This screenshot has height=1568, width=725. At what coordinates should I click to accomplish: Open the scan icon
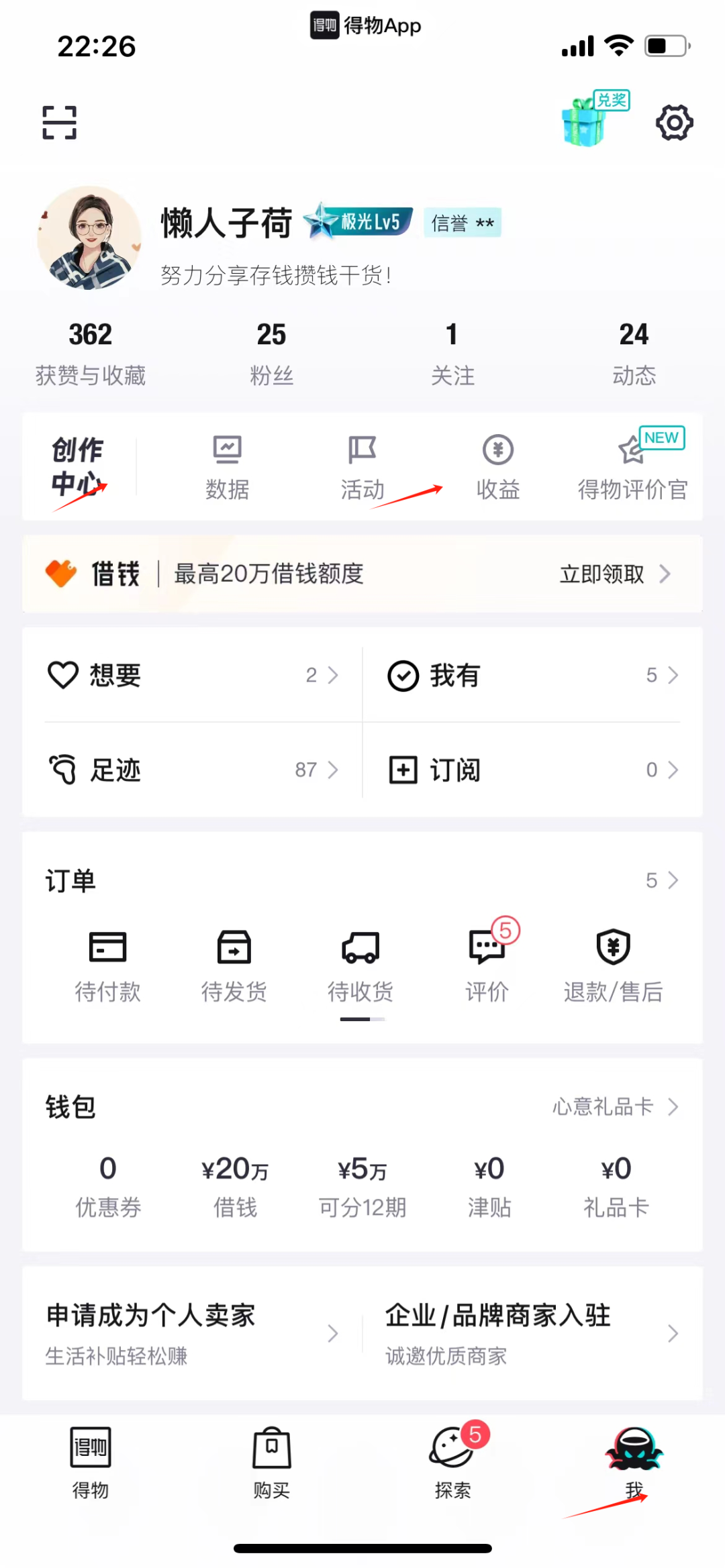tap(59, 122)
